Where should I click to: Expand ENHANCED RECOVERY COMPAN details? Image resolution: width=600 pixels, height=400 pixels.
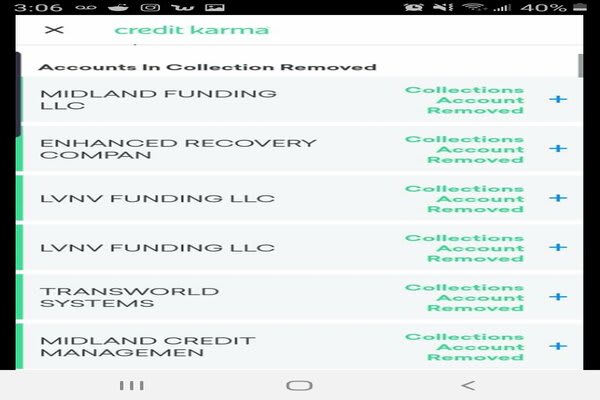tap(558, 149)
